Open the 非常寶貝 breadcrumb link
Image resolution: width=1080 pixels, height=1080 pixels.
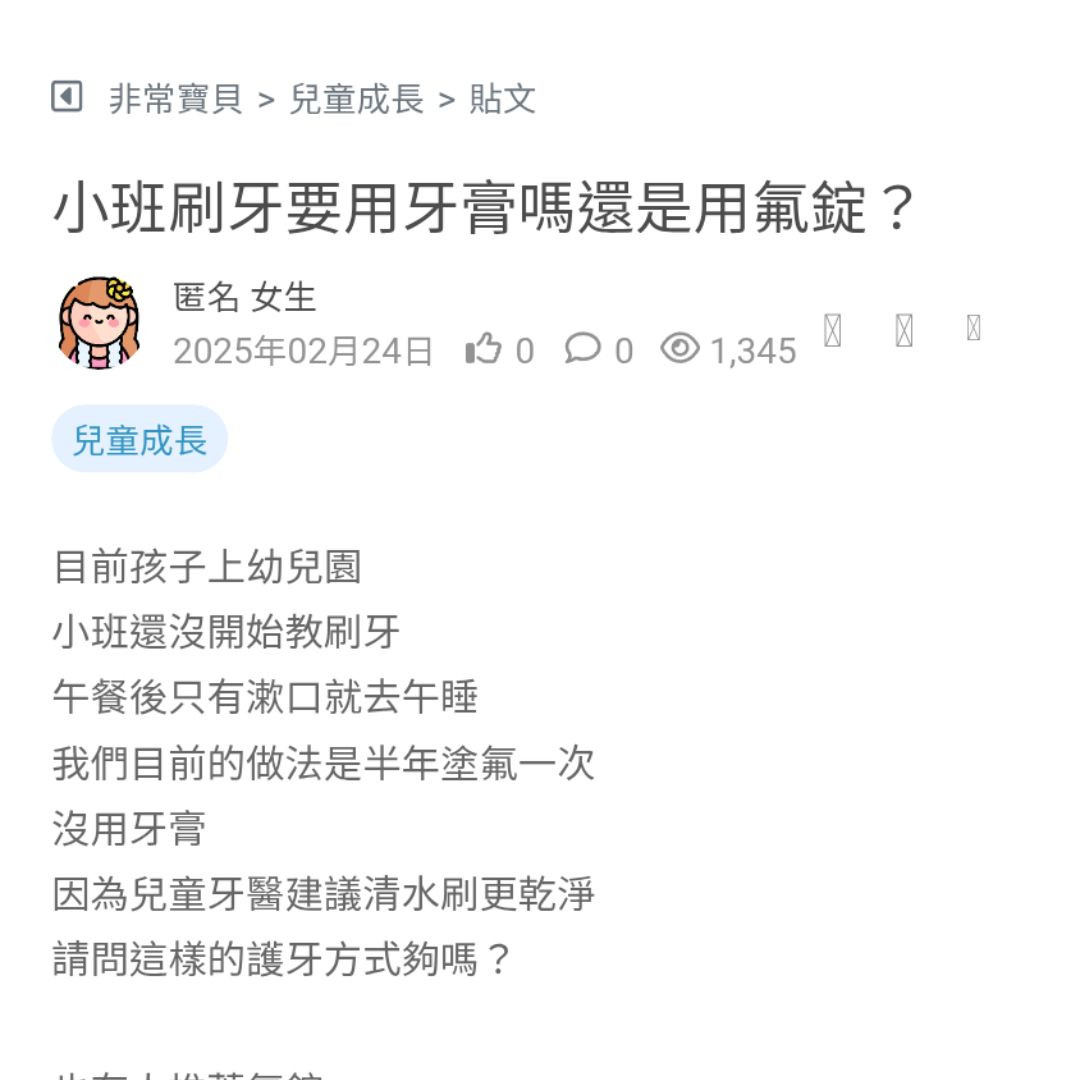point(176,99)
